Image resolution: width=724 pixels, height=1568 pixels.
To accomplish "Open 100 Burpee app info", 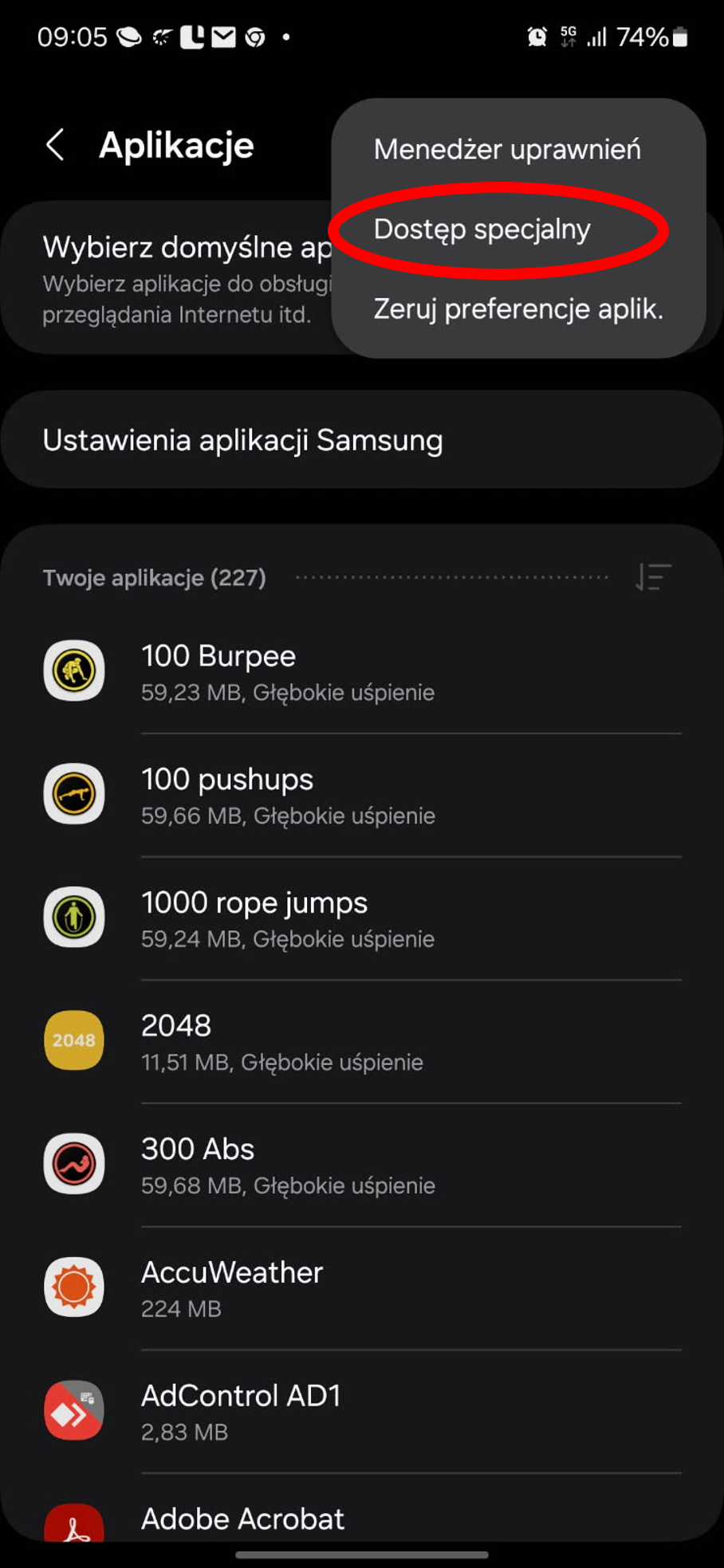I will 362,672.
